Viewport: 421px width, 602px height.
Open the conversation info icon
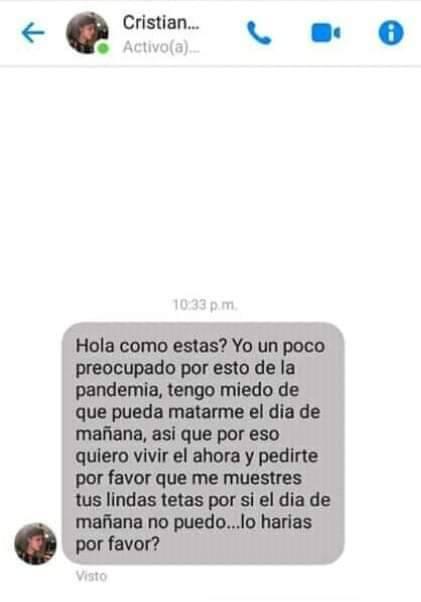coord(391,33)
